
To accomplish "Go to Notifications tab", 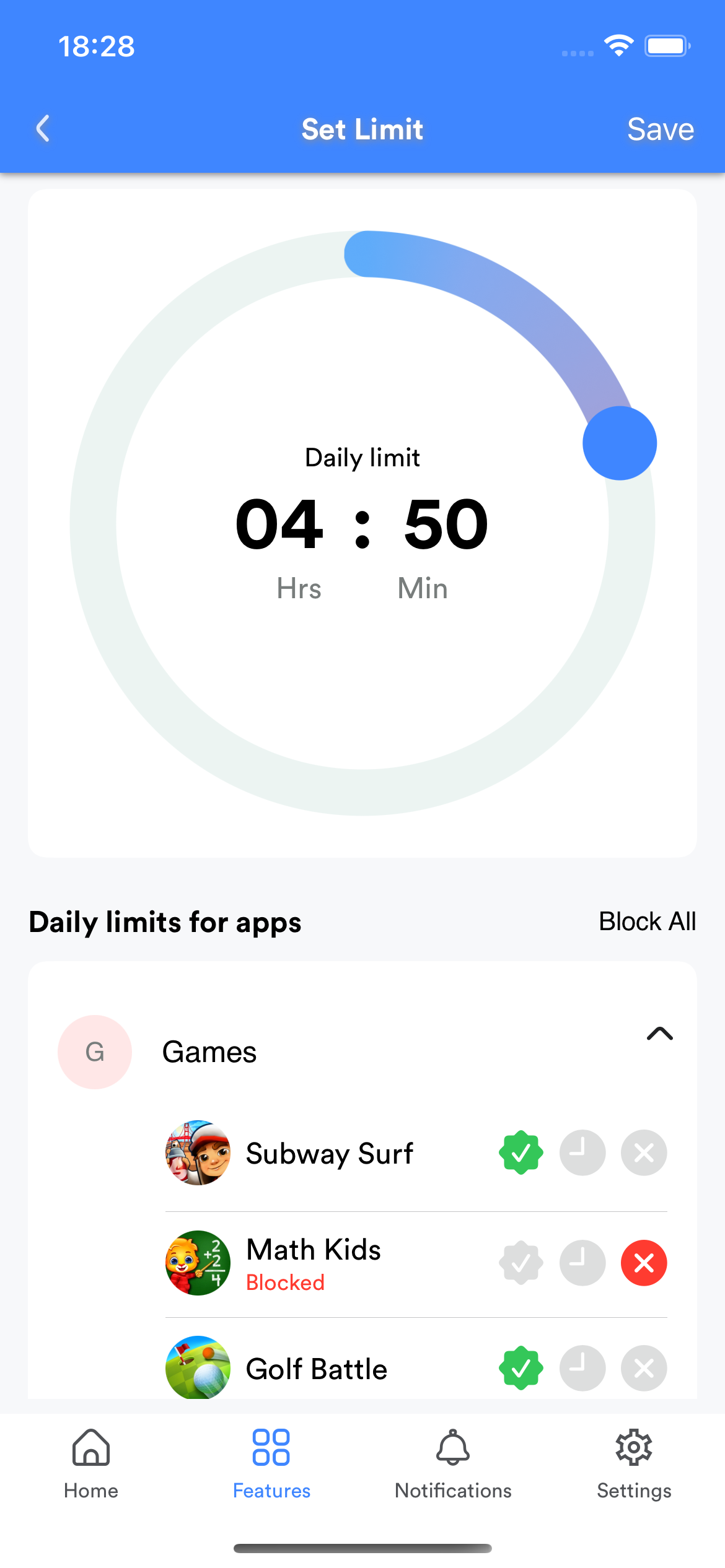I will [x=453, y=1464].
